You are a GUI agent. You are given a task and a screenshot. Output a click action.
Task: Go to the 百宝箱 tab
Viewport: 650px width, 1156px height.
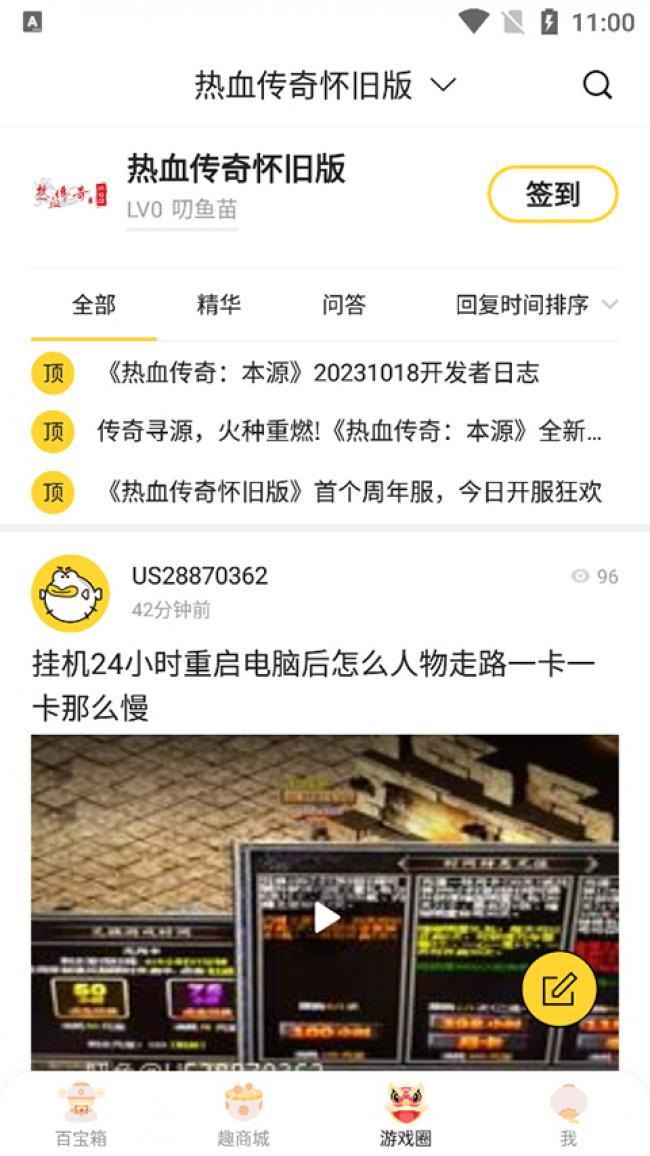tap(81, 1115)
